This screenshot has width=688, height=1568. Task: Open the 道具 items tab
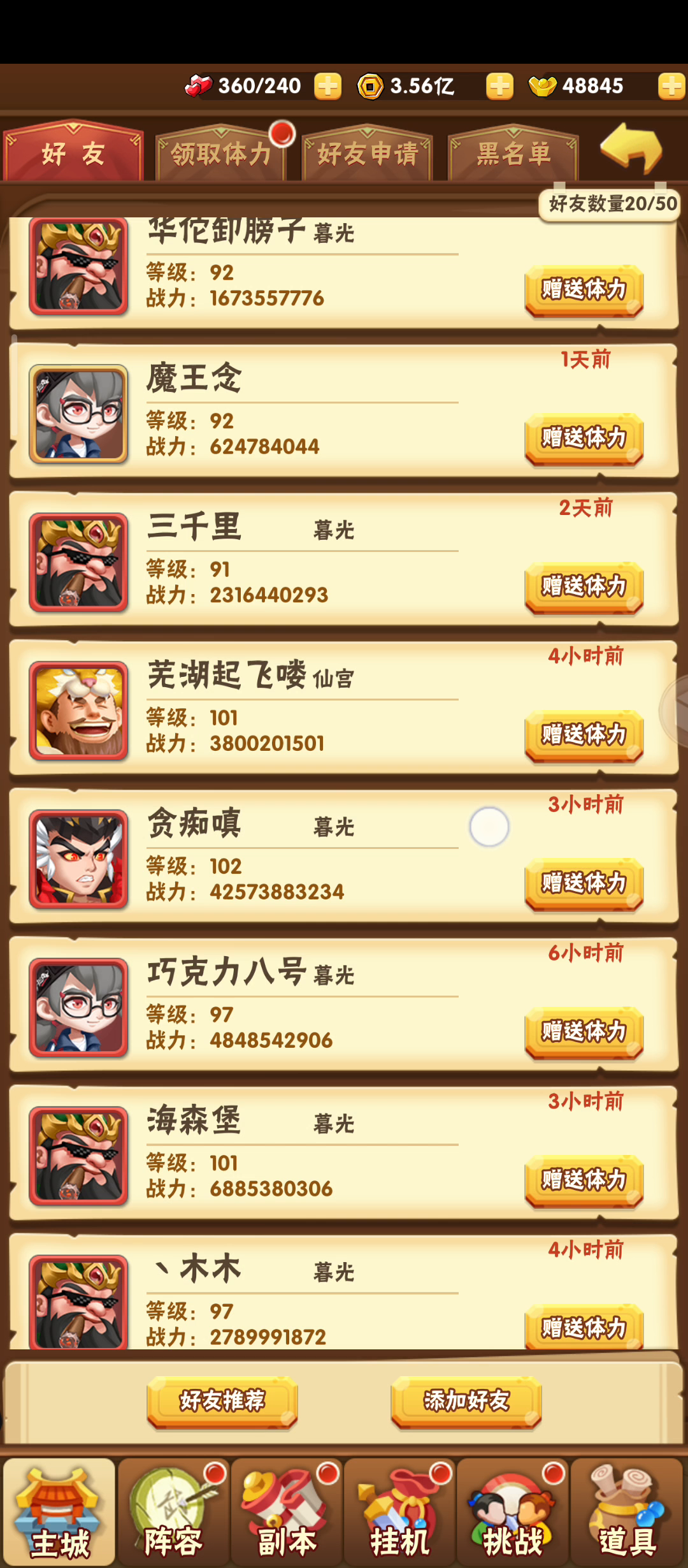point(627,1513)
